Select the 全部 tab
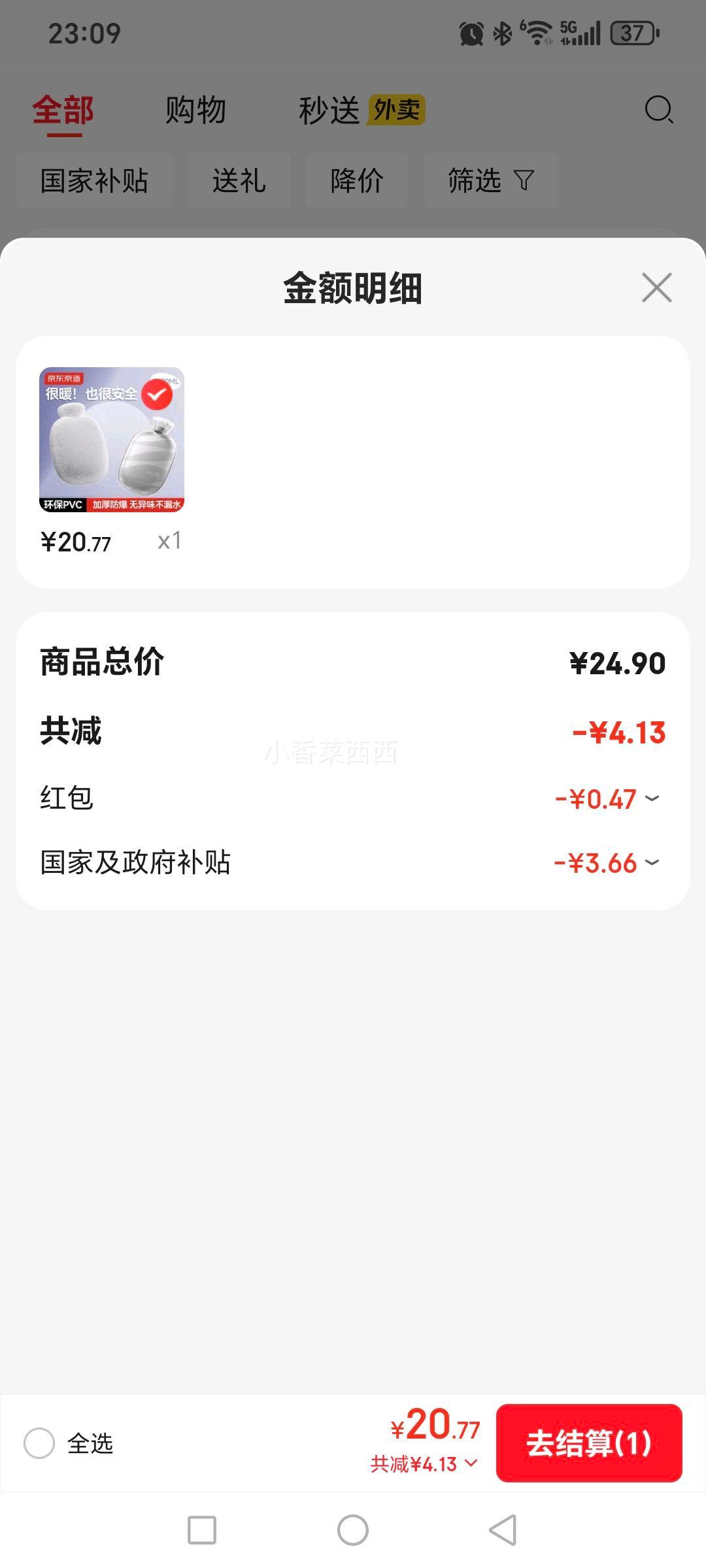 point(63,110)
